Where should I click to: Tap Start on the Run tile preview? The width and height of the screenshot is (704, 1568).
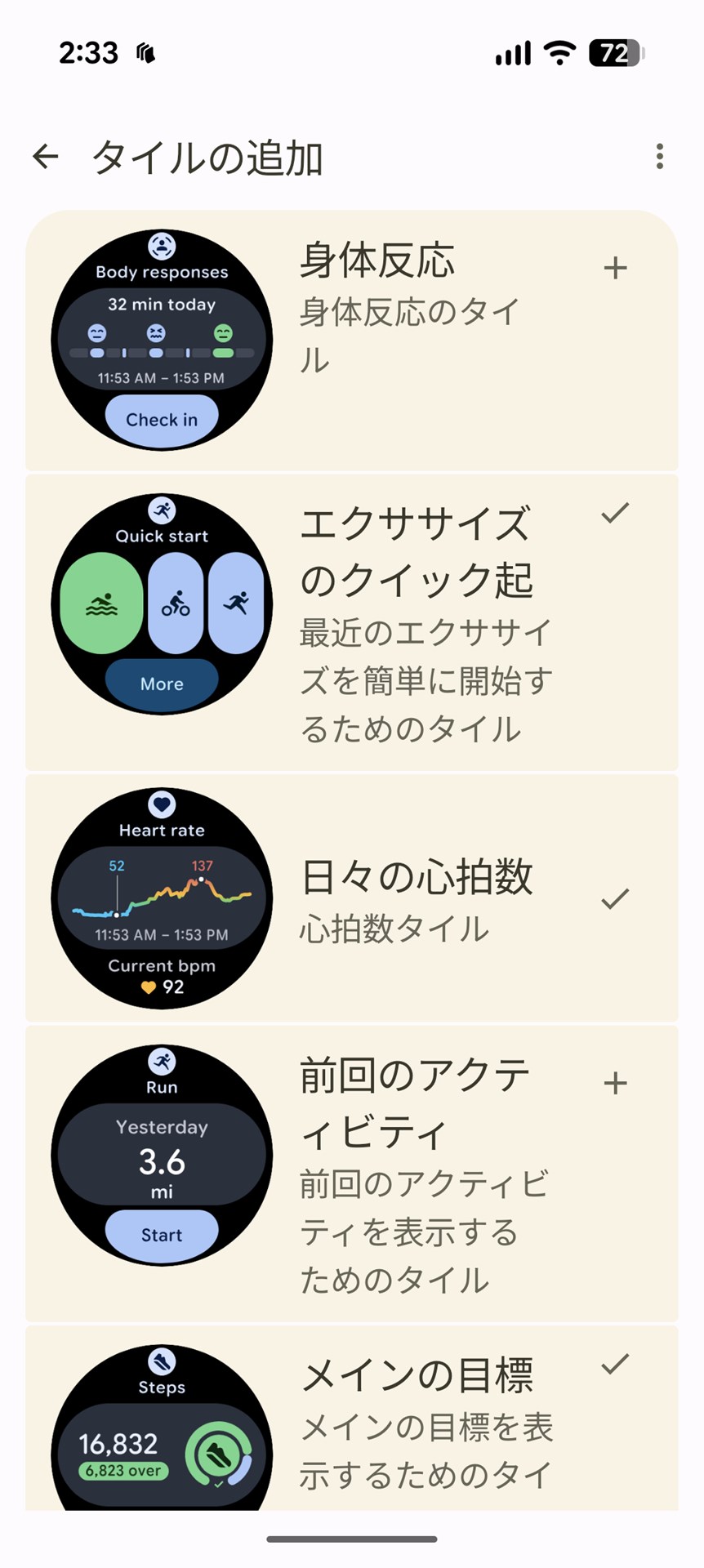click(161, 1234)
